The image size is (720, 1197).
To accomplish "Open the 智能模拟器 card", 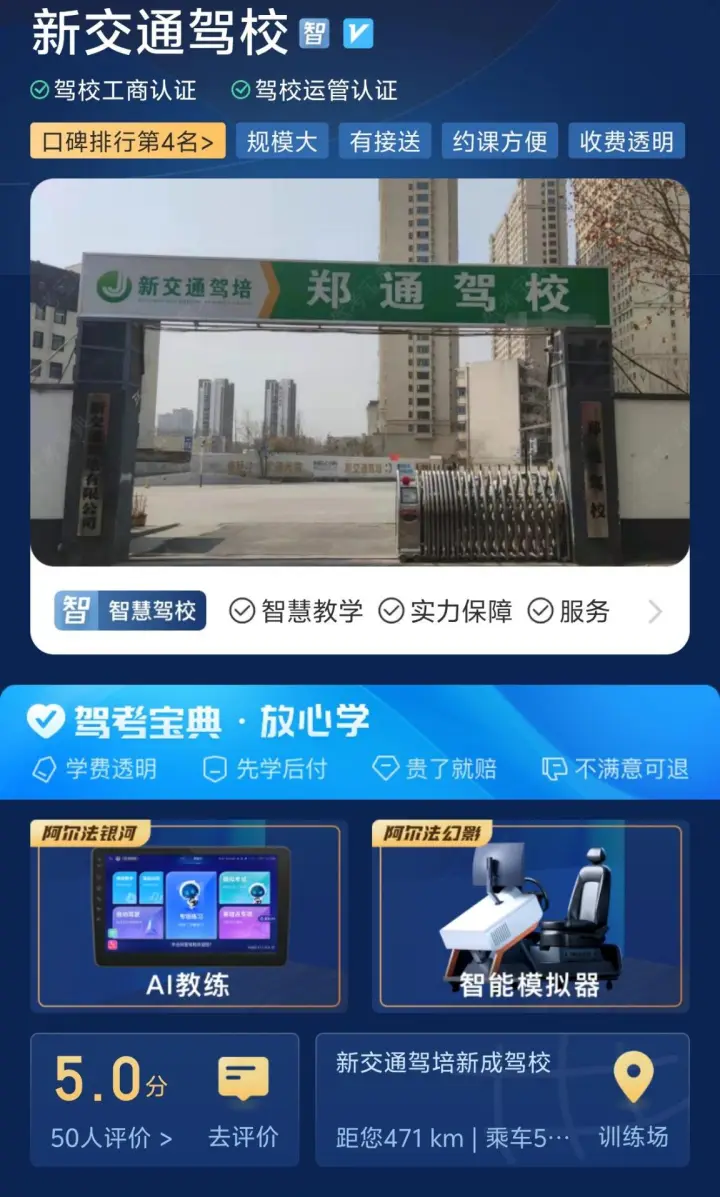I will tap(531, 916).
